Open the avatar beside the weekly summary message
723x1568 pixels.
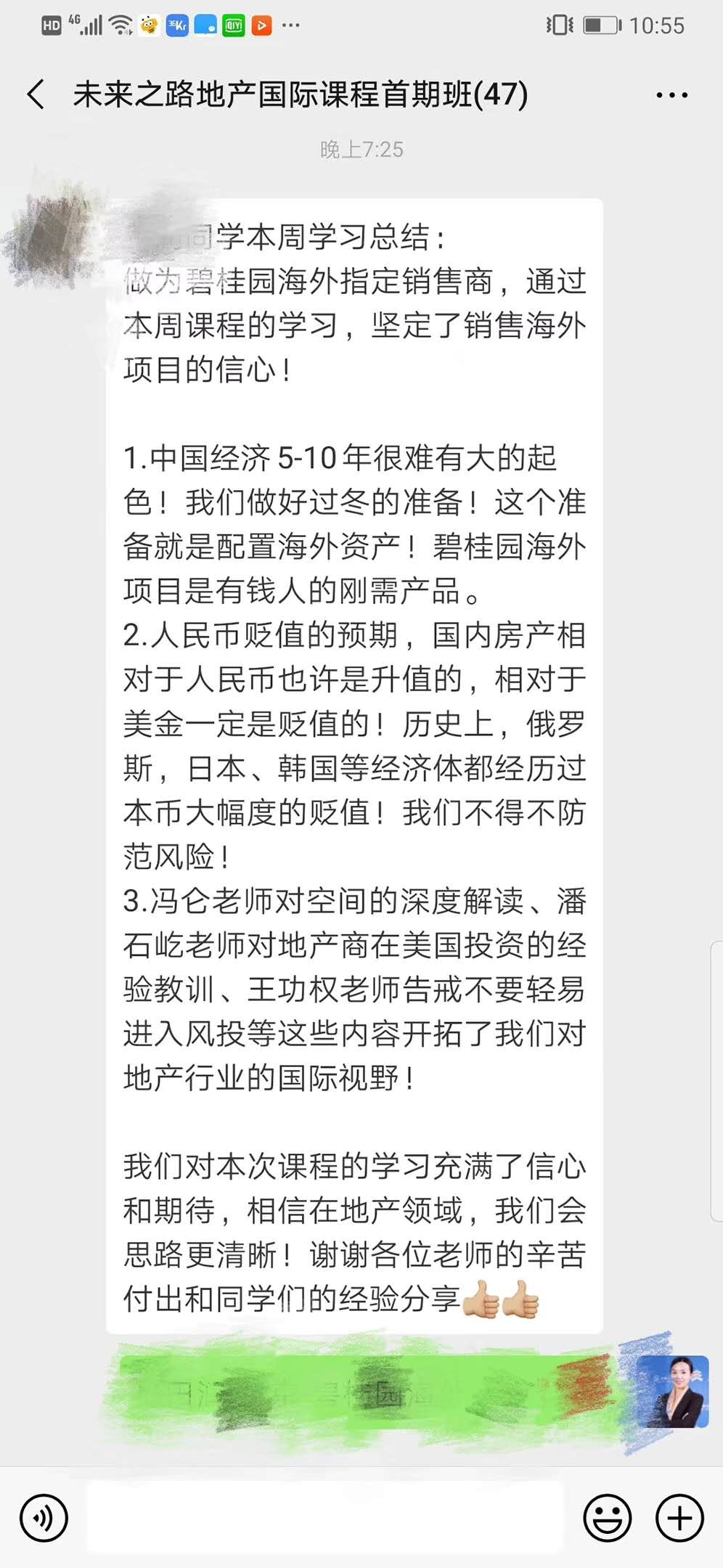pos(52,232)
